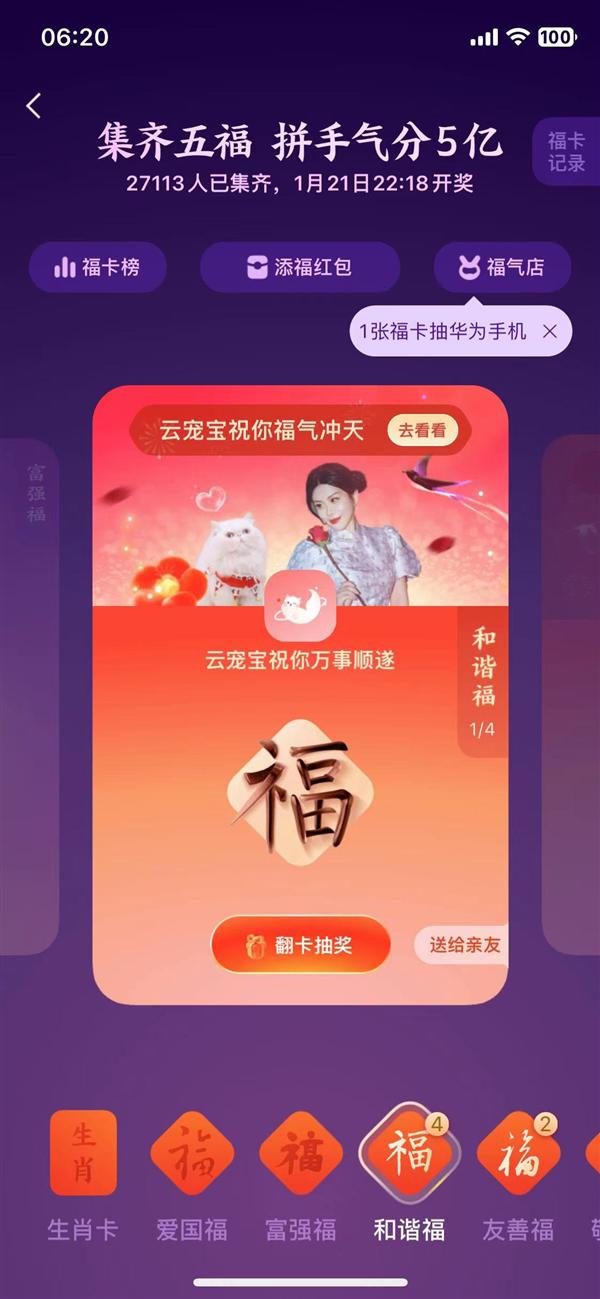Screen dimensions: 600x1299
Task: Open the 云宠宝 app icon on card
Action: (300, 610)
